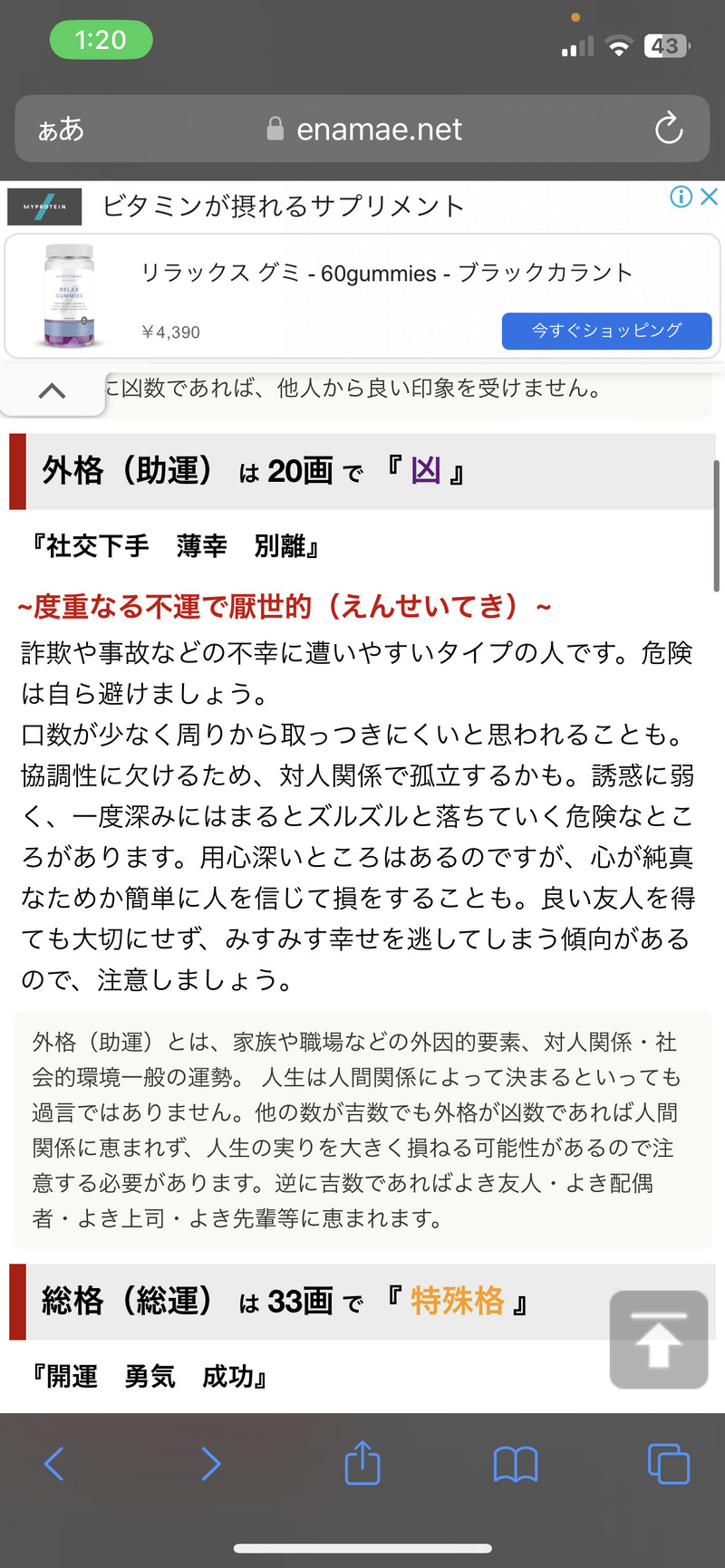
Task: Close the Myprotein ad banner
Action: tap(710, 197)
